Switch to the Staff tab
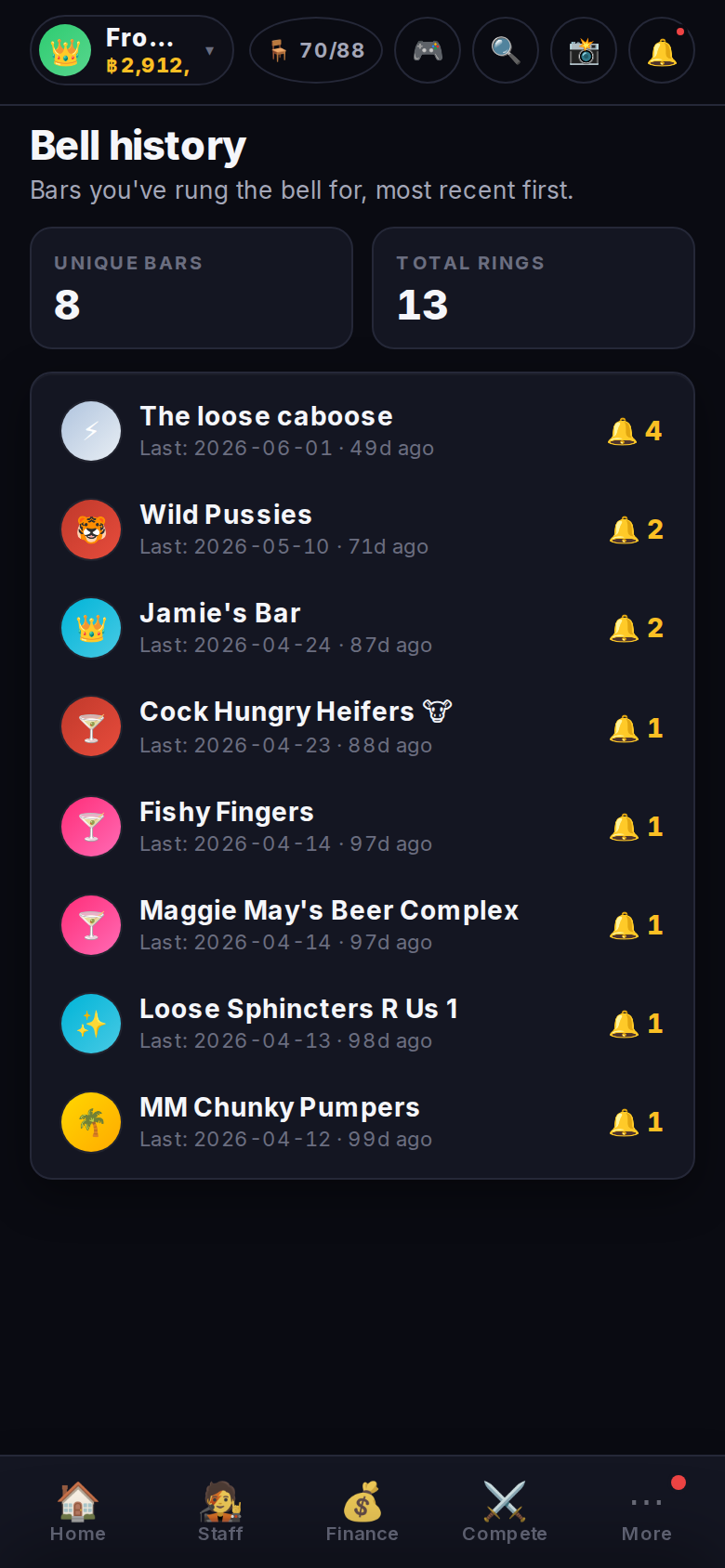 (x=220, y=1511)
